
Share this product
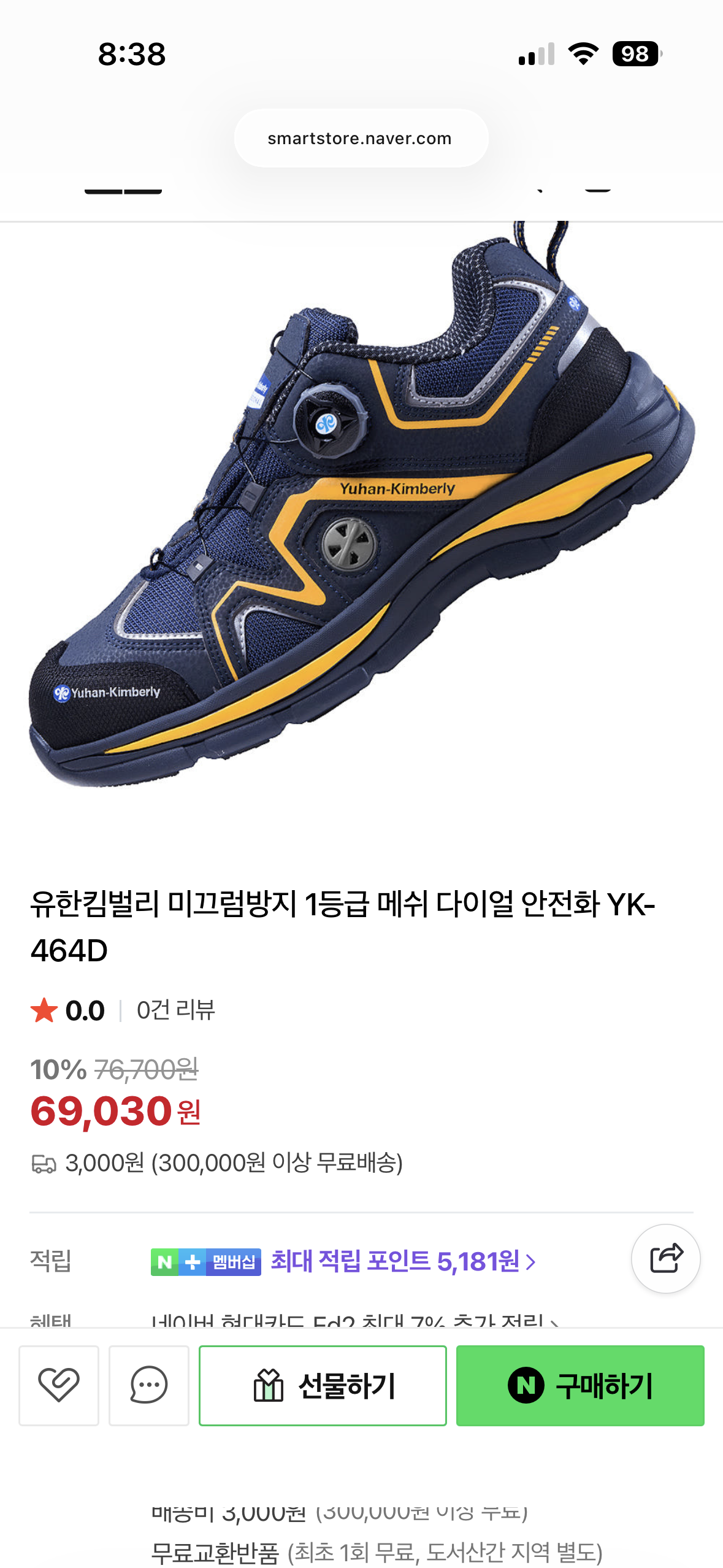(x=665, y=1258)
